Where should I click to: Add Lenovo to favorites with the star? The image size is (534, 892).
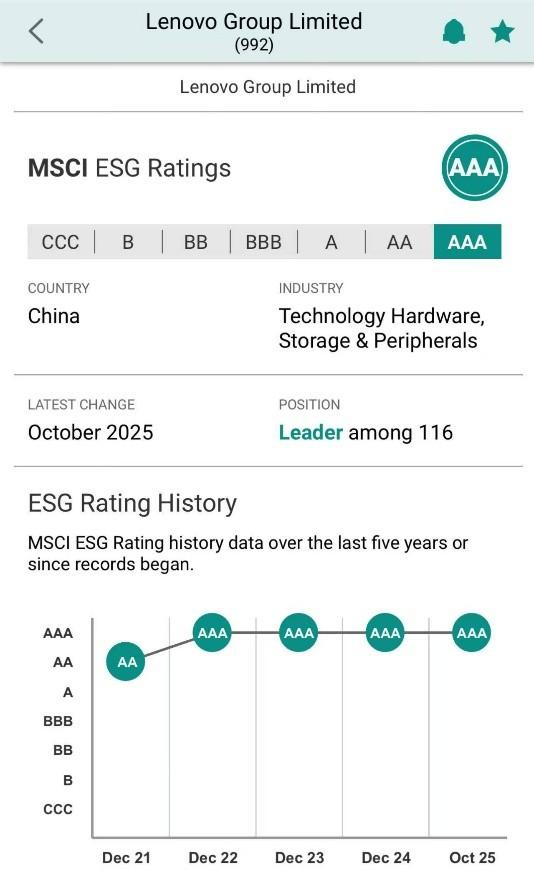click(x=502, y=31)
